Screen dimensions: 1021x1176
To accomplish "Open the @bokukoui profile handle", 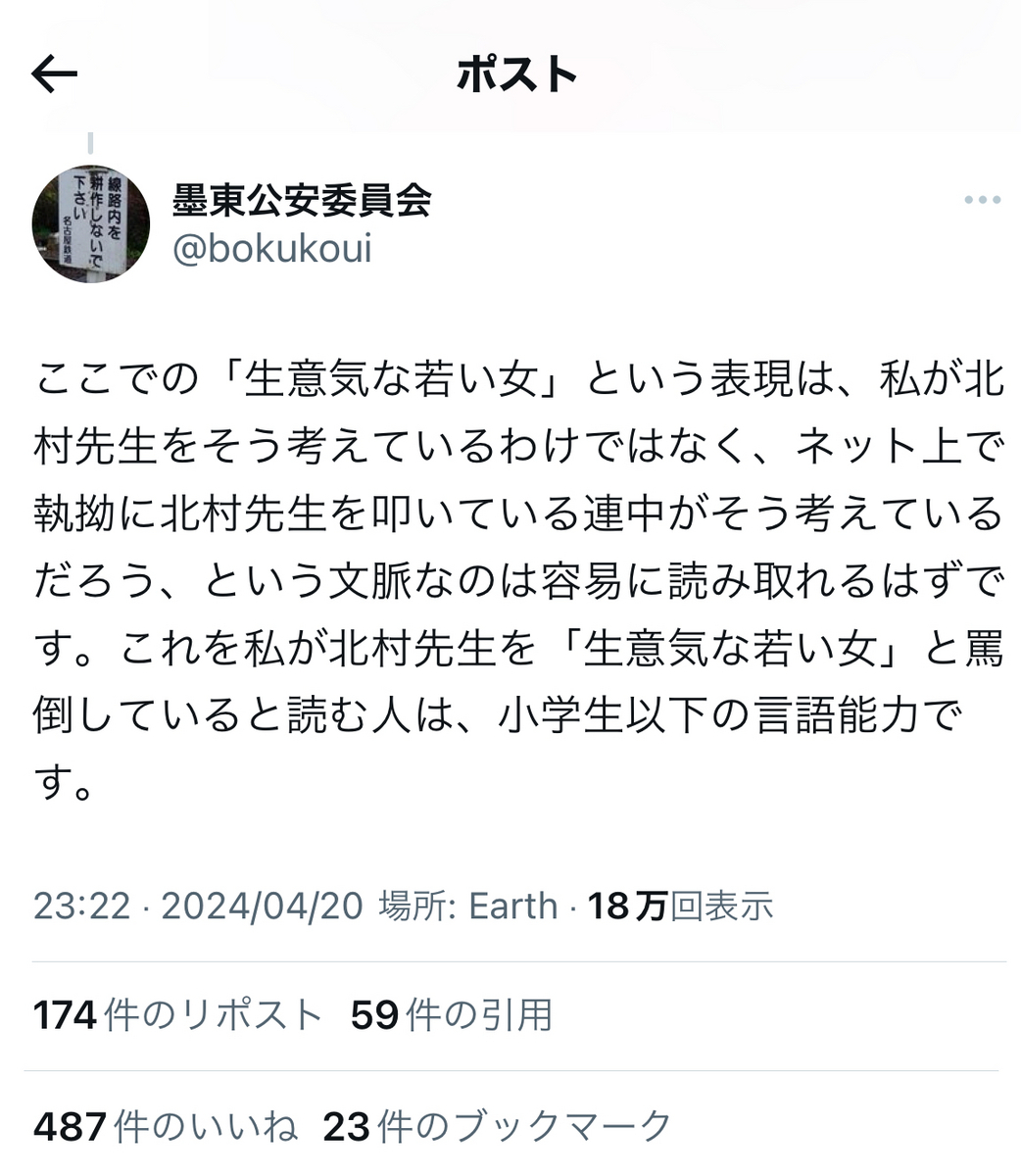I will [272, 249].
